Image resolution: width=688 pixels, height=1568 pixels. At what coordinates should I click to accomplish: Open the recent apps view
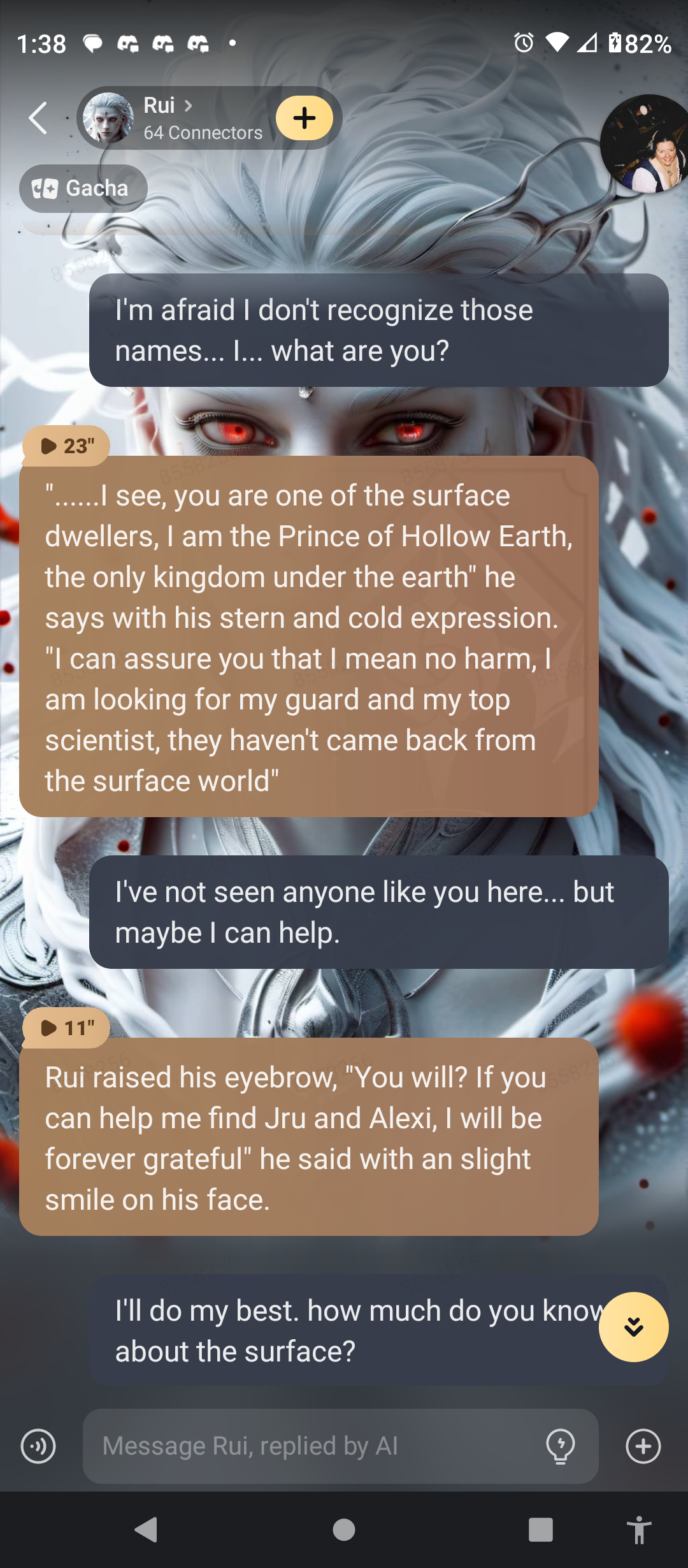(540, 1530)
